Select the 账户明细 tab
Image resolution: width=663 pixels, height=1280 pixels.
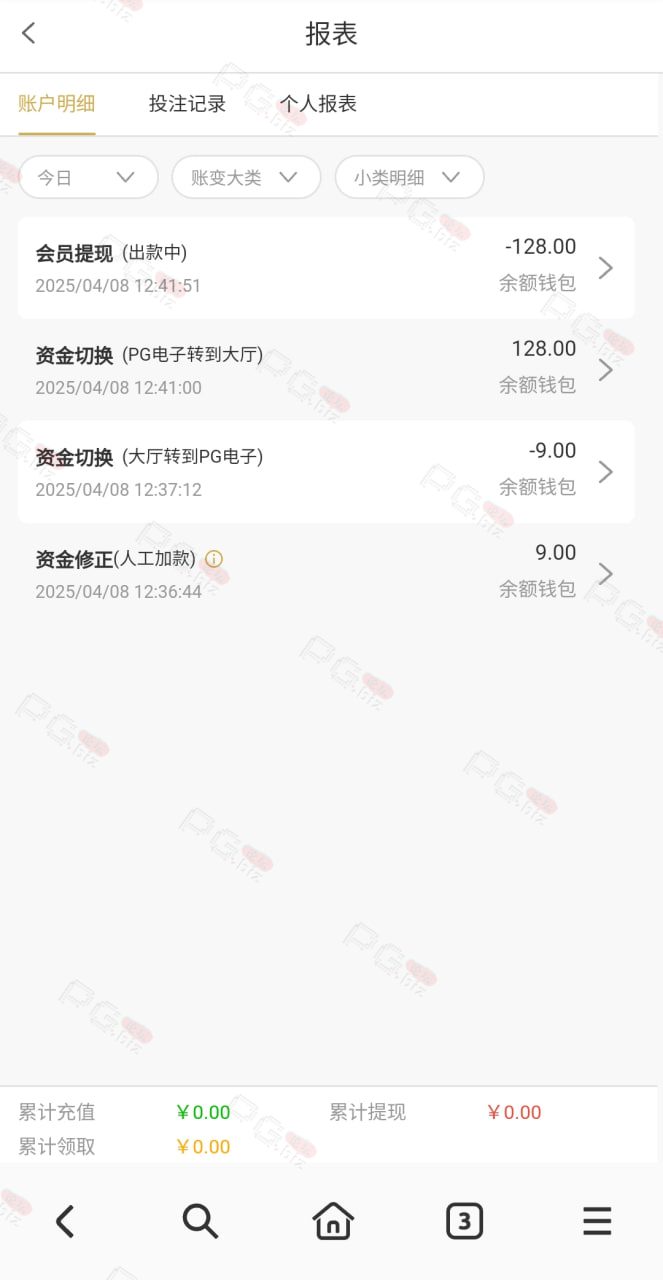[57, 103]
